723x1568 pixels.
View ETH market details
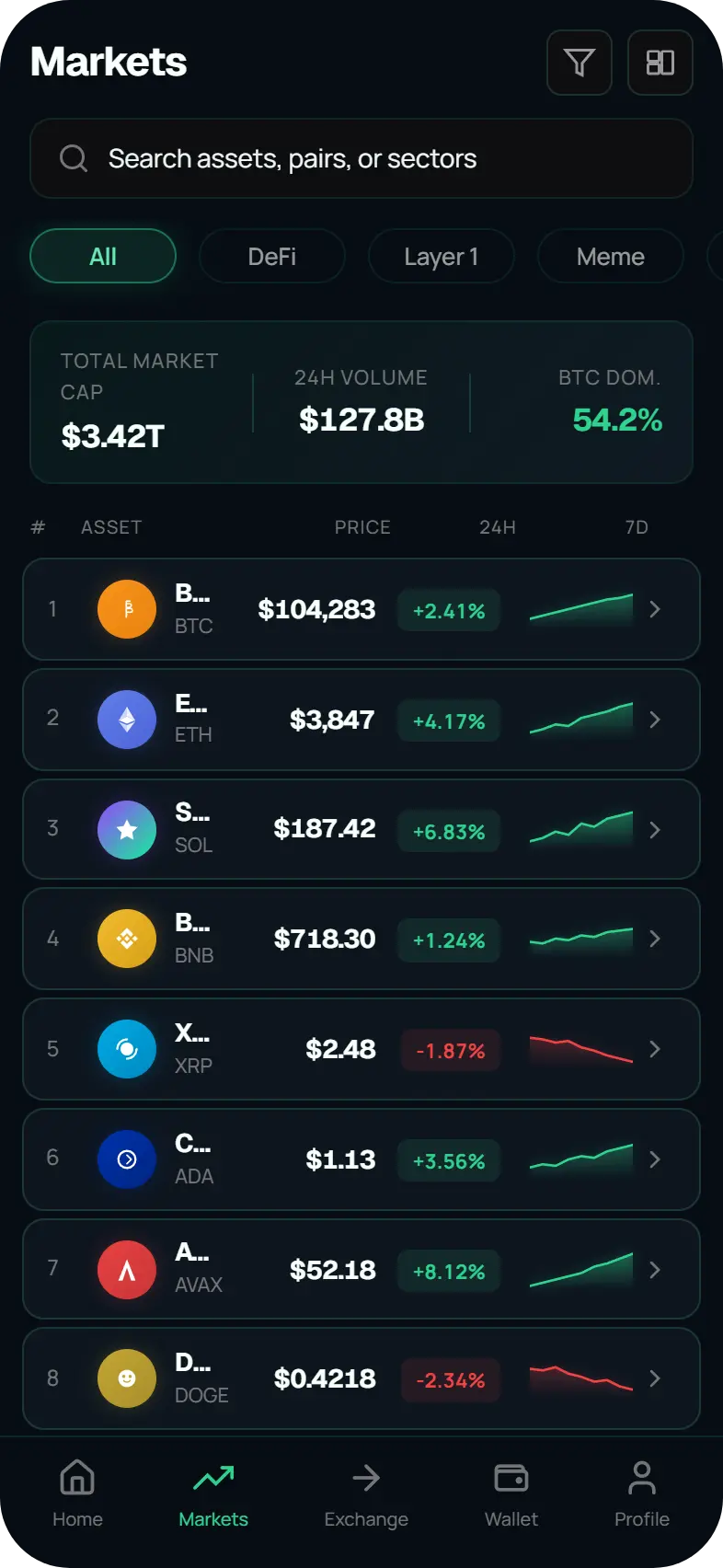click(361, 720)
